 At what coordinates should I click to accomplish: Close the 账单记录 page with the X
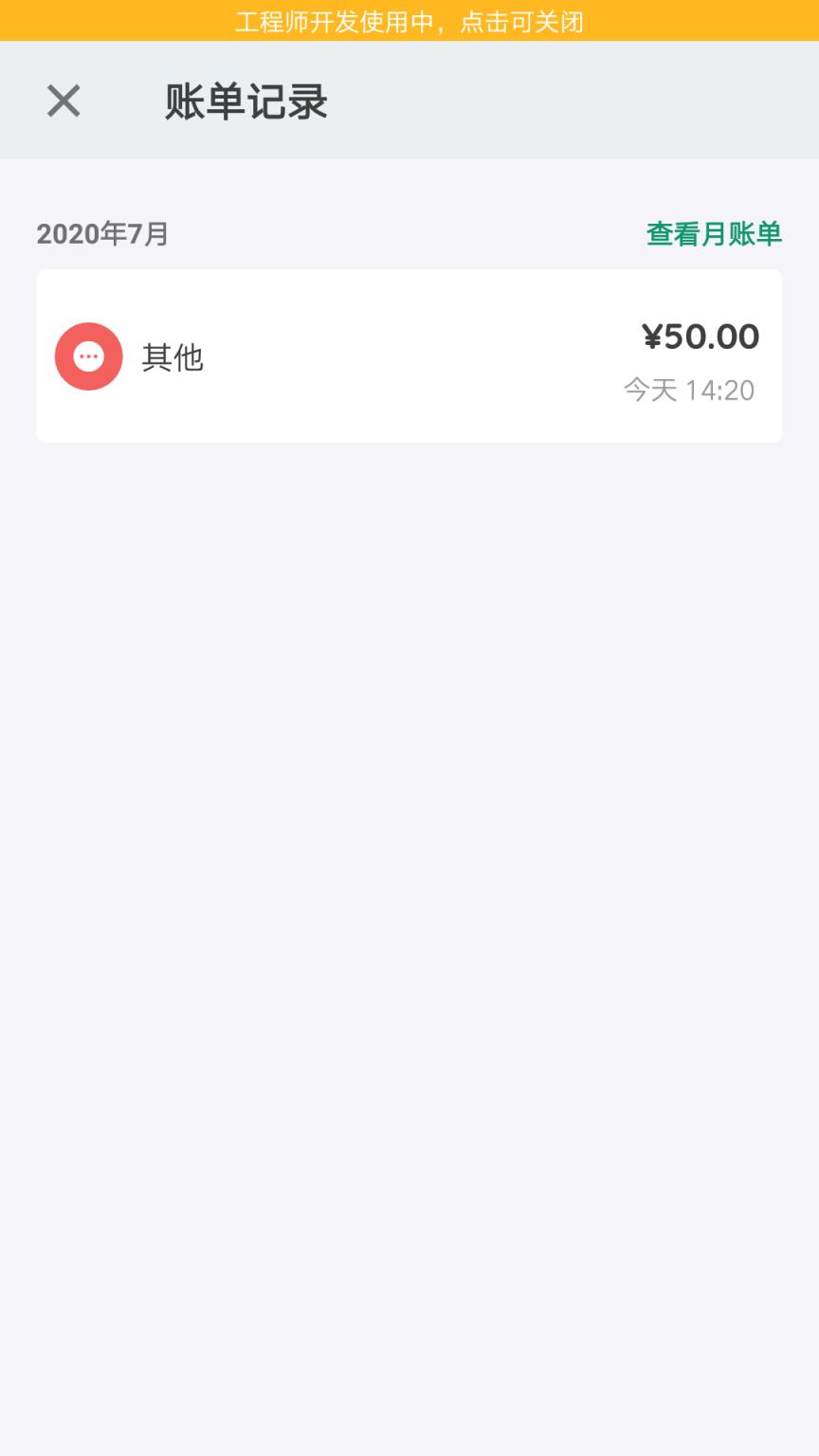(64, 100)
